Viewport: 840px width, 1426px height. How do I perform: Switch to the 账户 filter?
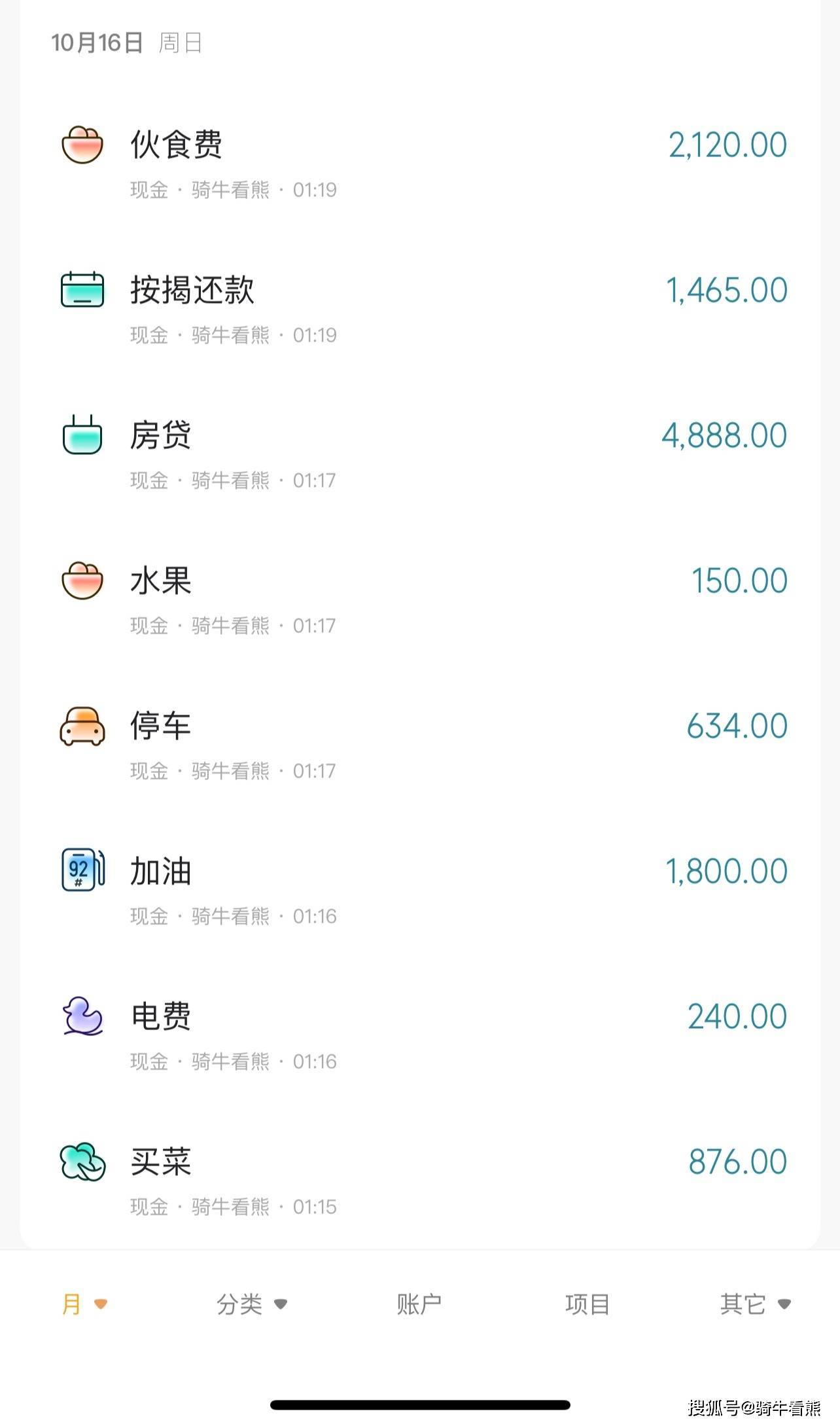point(419,1304)
